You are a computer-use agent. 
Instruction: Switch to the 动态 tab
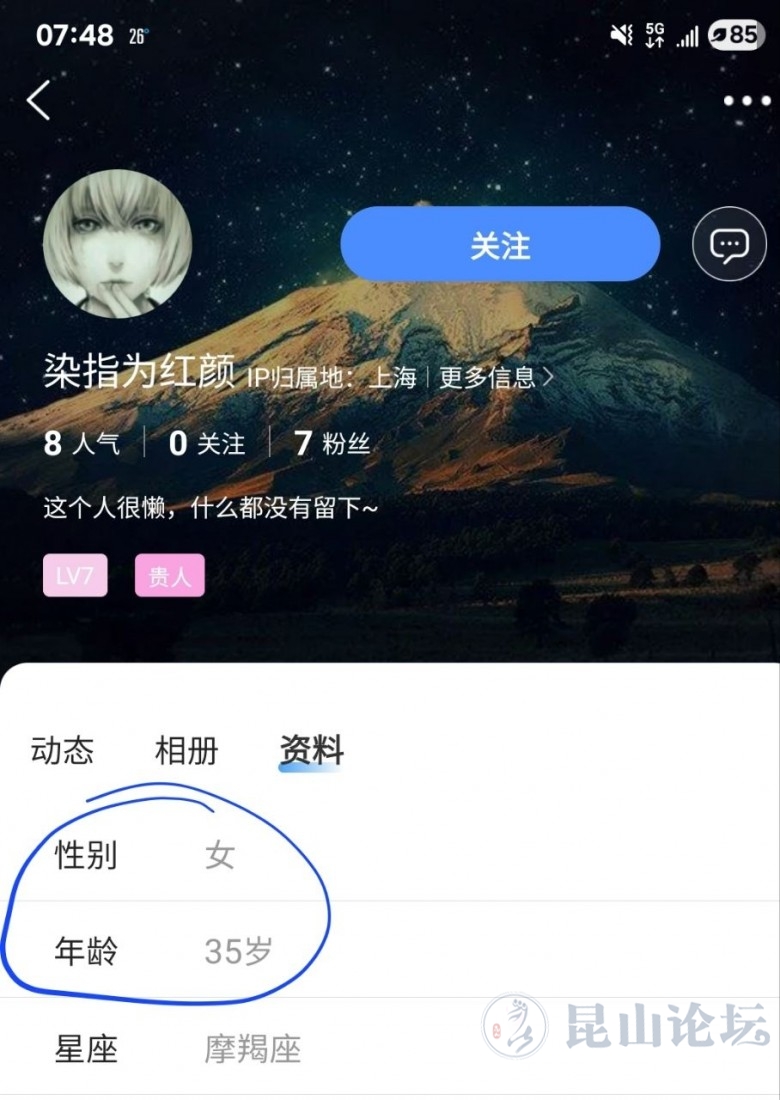tap(62, 750)
